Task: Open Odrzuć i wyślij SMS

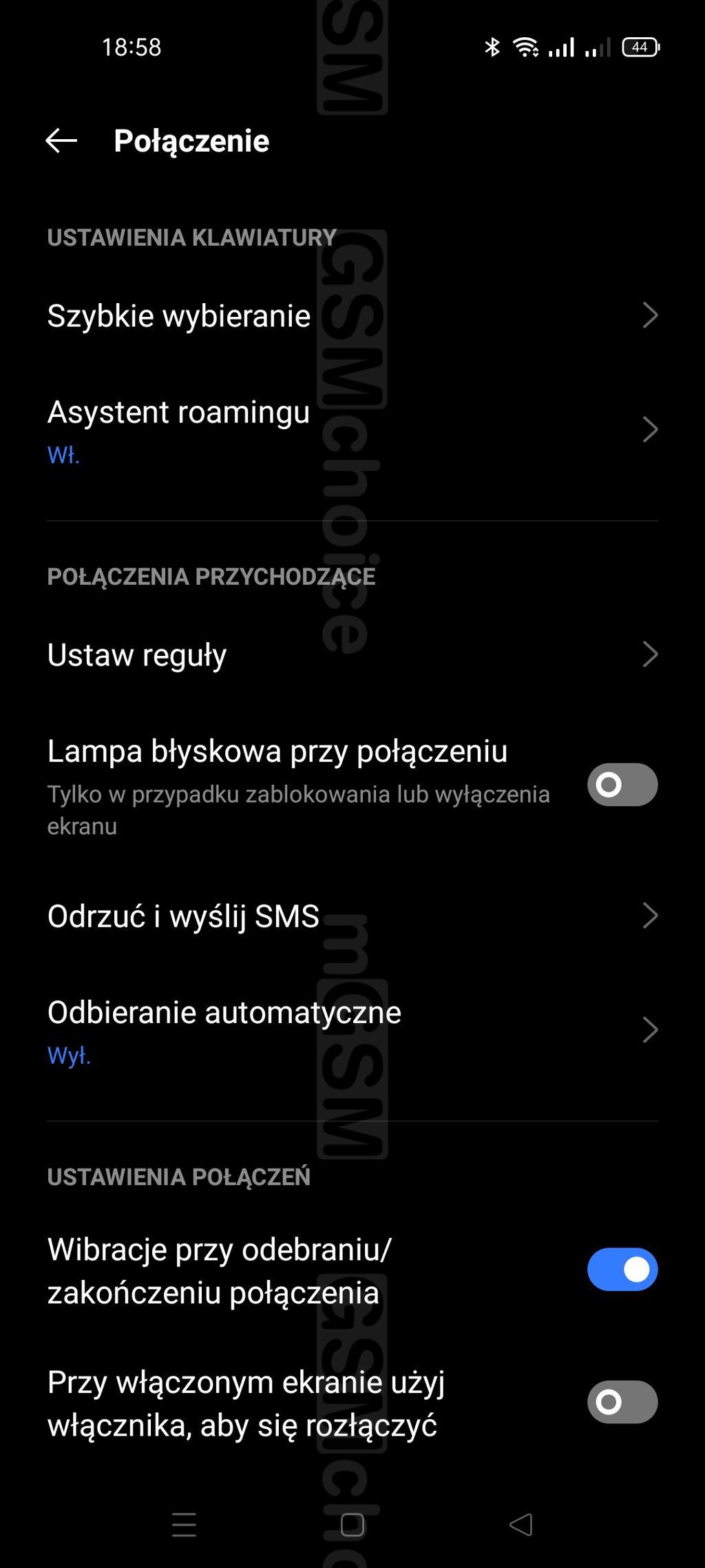Action: coord(352,916)
